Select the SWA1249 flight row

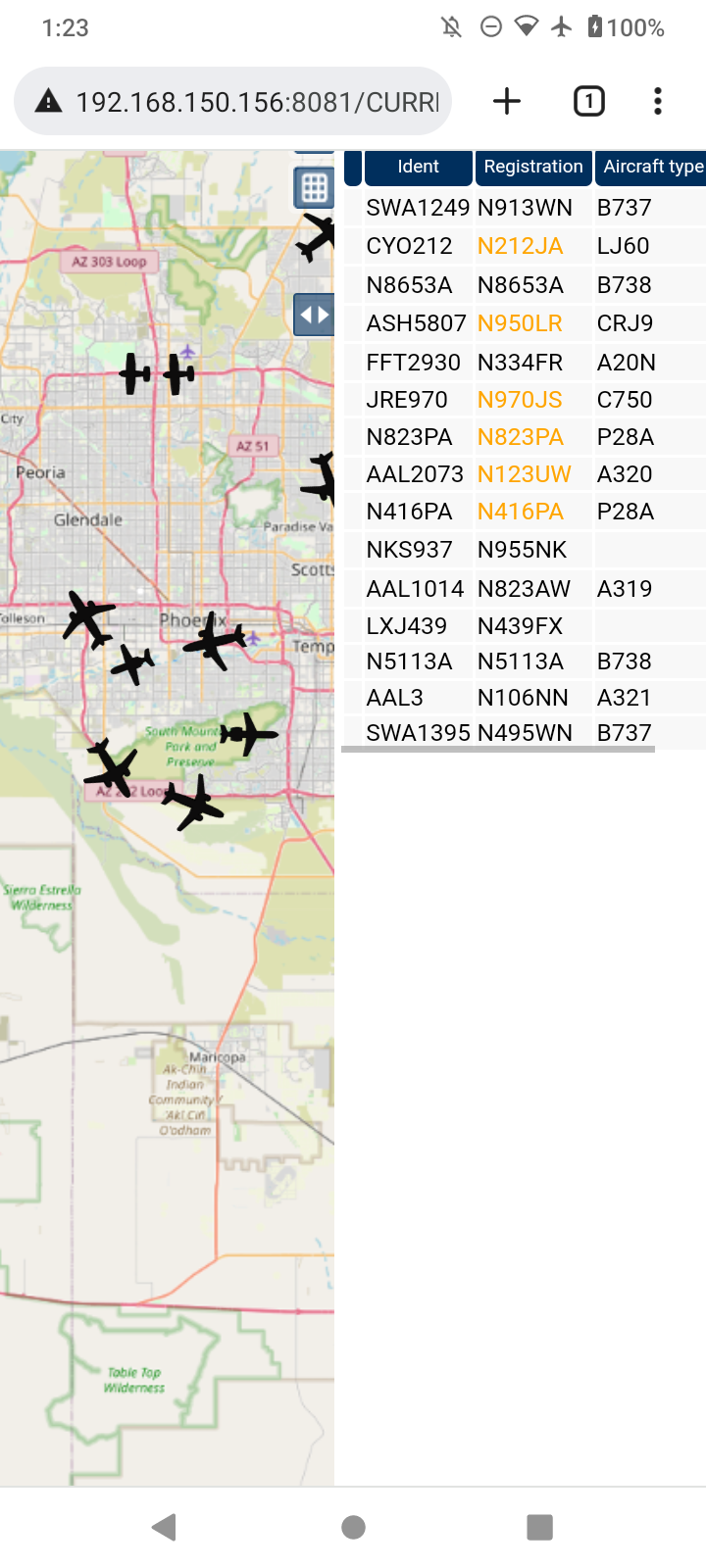pos(525,208)
